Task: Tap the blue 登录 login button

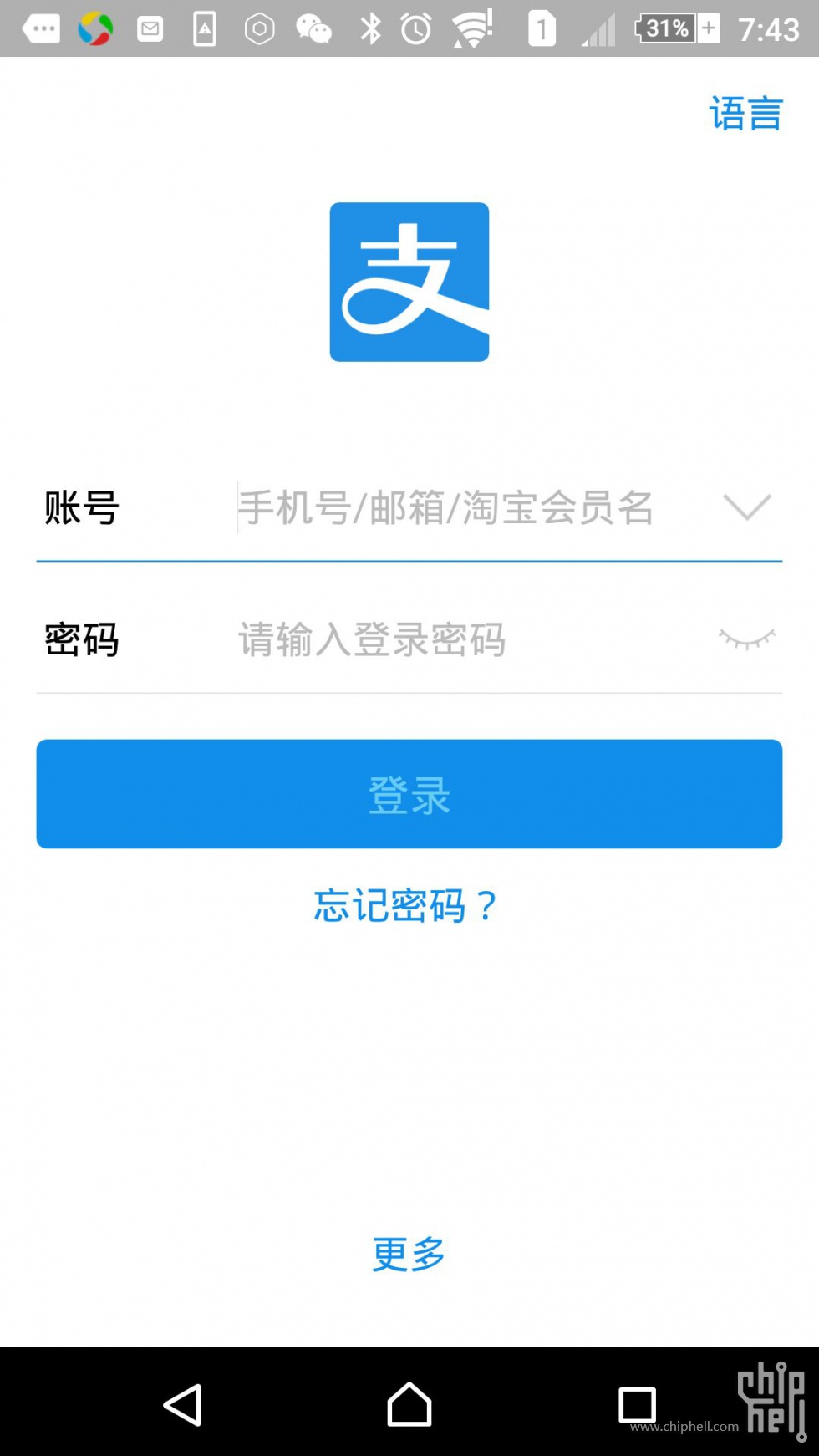Action: tap(409, 794)
